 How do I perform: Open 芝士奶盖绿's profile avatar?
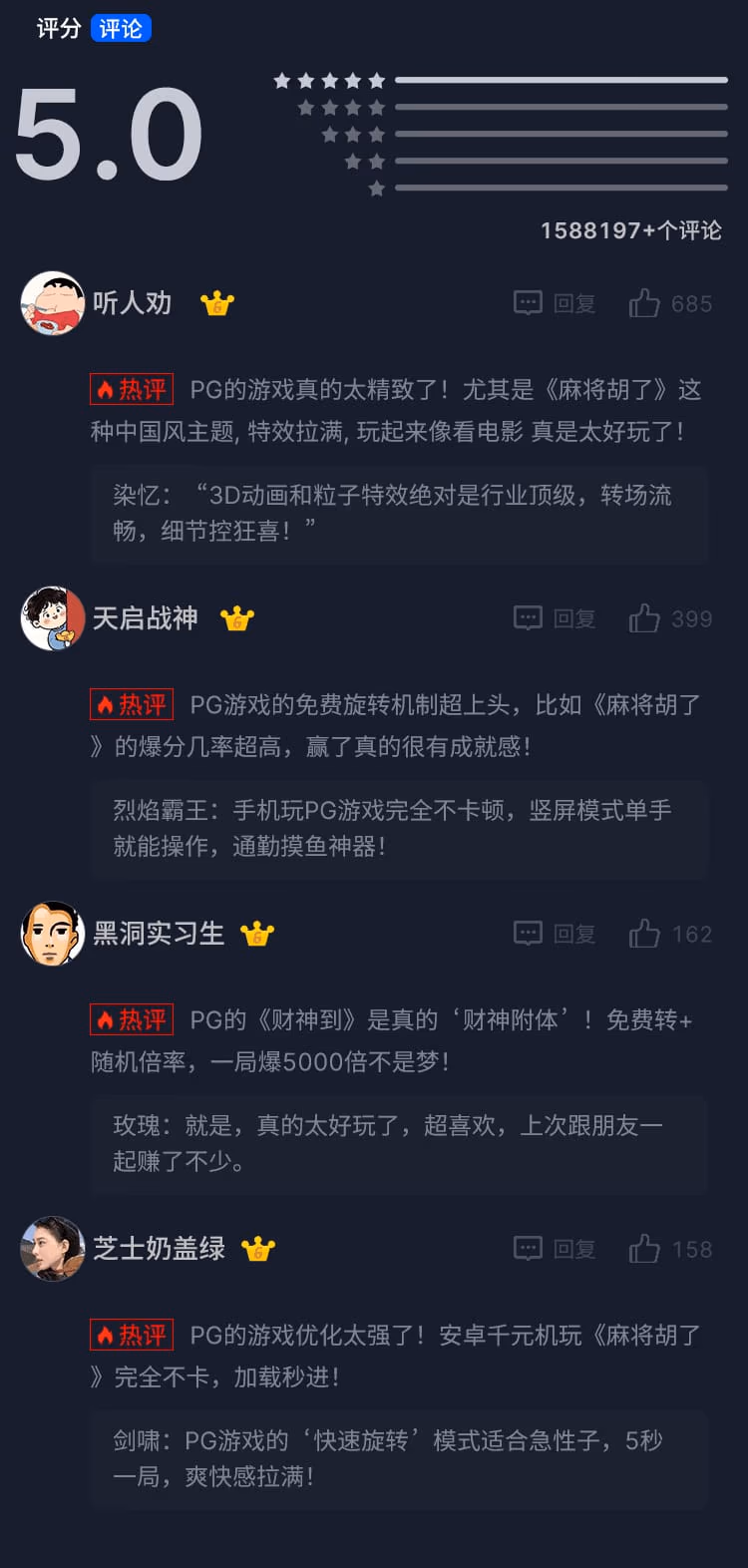coord(53,1249)
